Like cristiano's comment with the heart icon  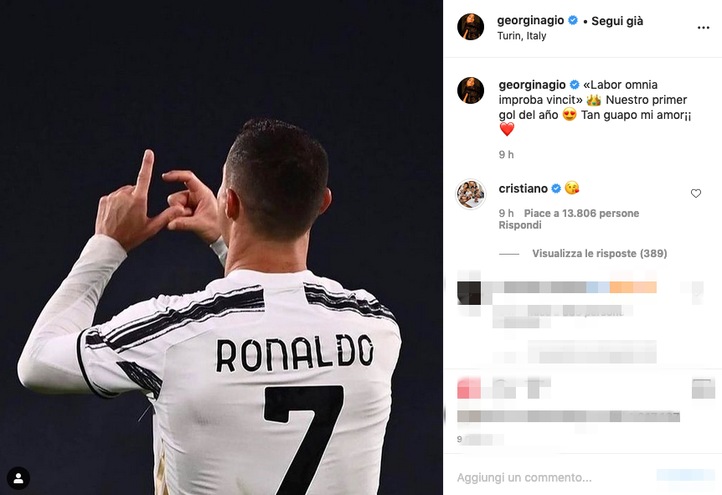pyautogui.click(x=696, y=194)
